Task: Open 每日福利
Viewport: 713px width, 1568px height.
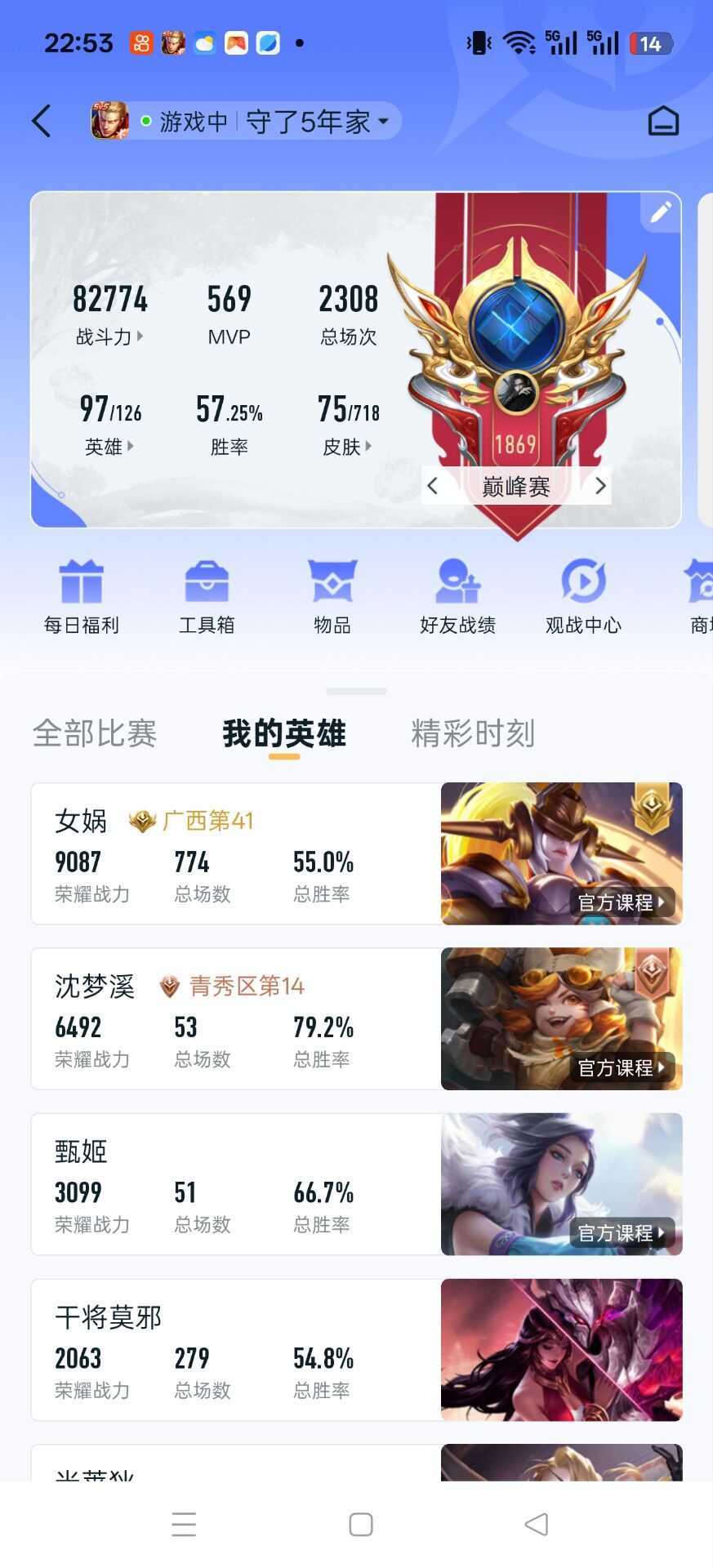Action: click(x=81, y=596)
